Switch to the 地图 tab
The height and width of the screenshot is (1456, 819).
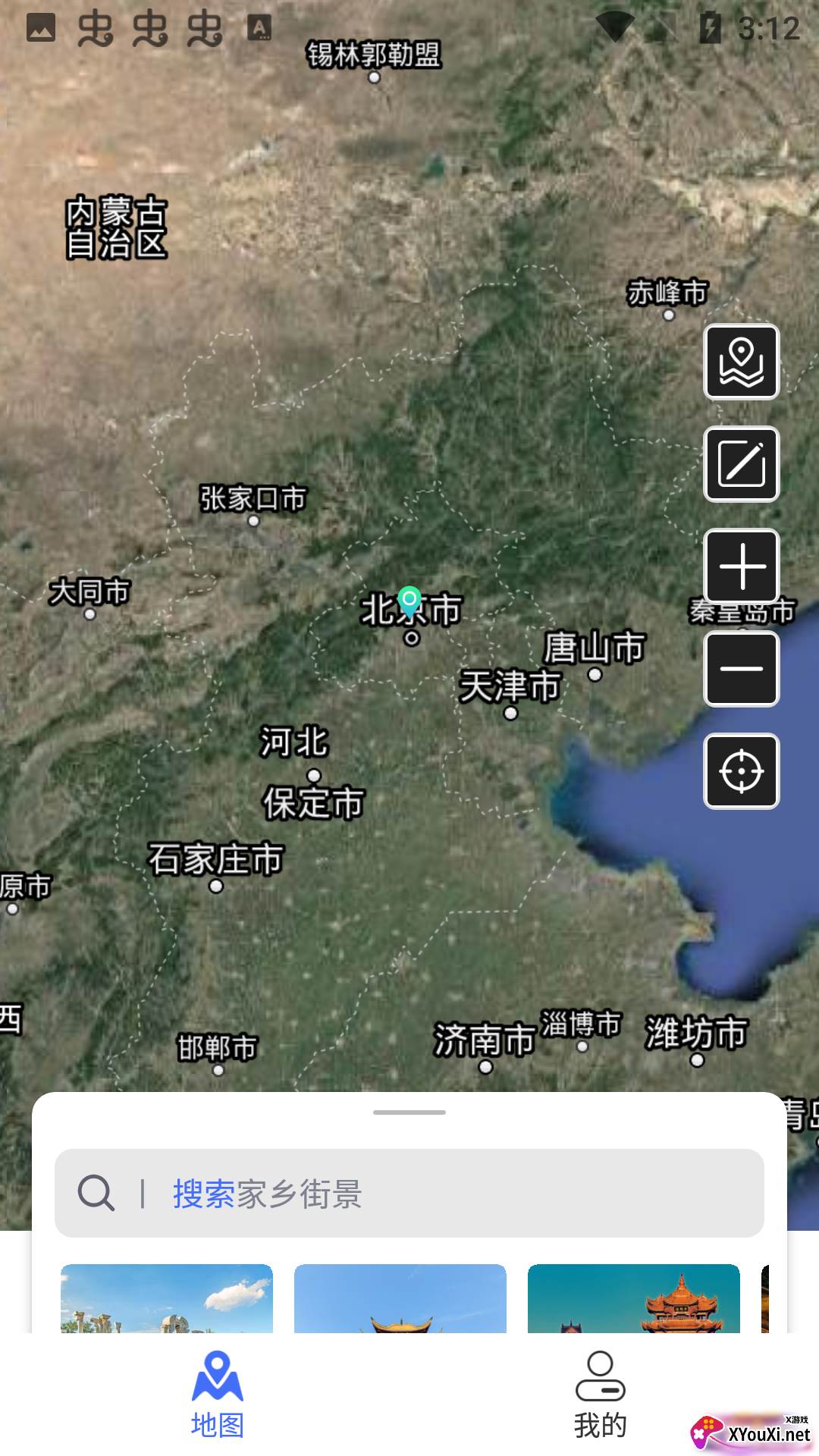218,1395
